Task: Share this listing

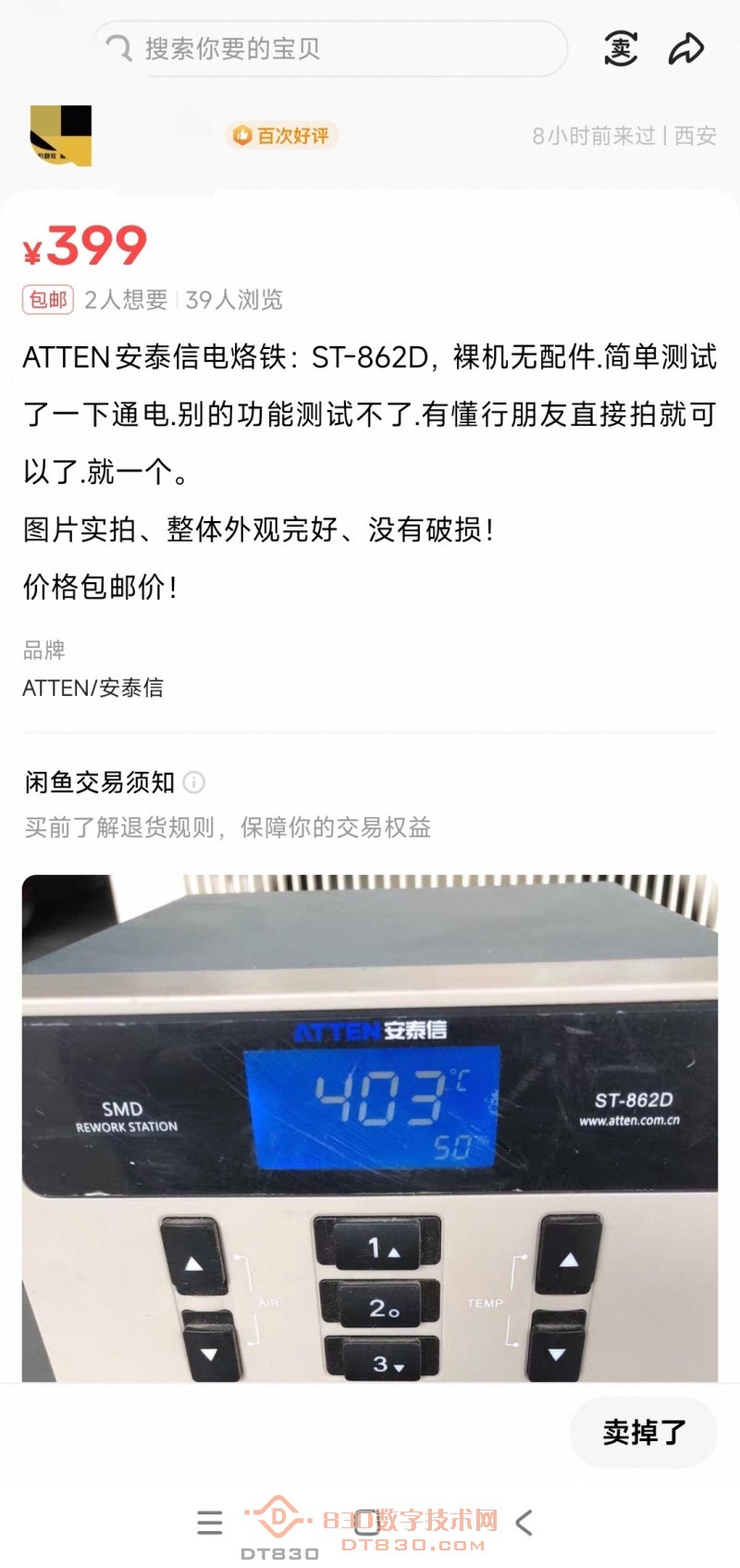Action: (686, 48)
